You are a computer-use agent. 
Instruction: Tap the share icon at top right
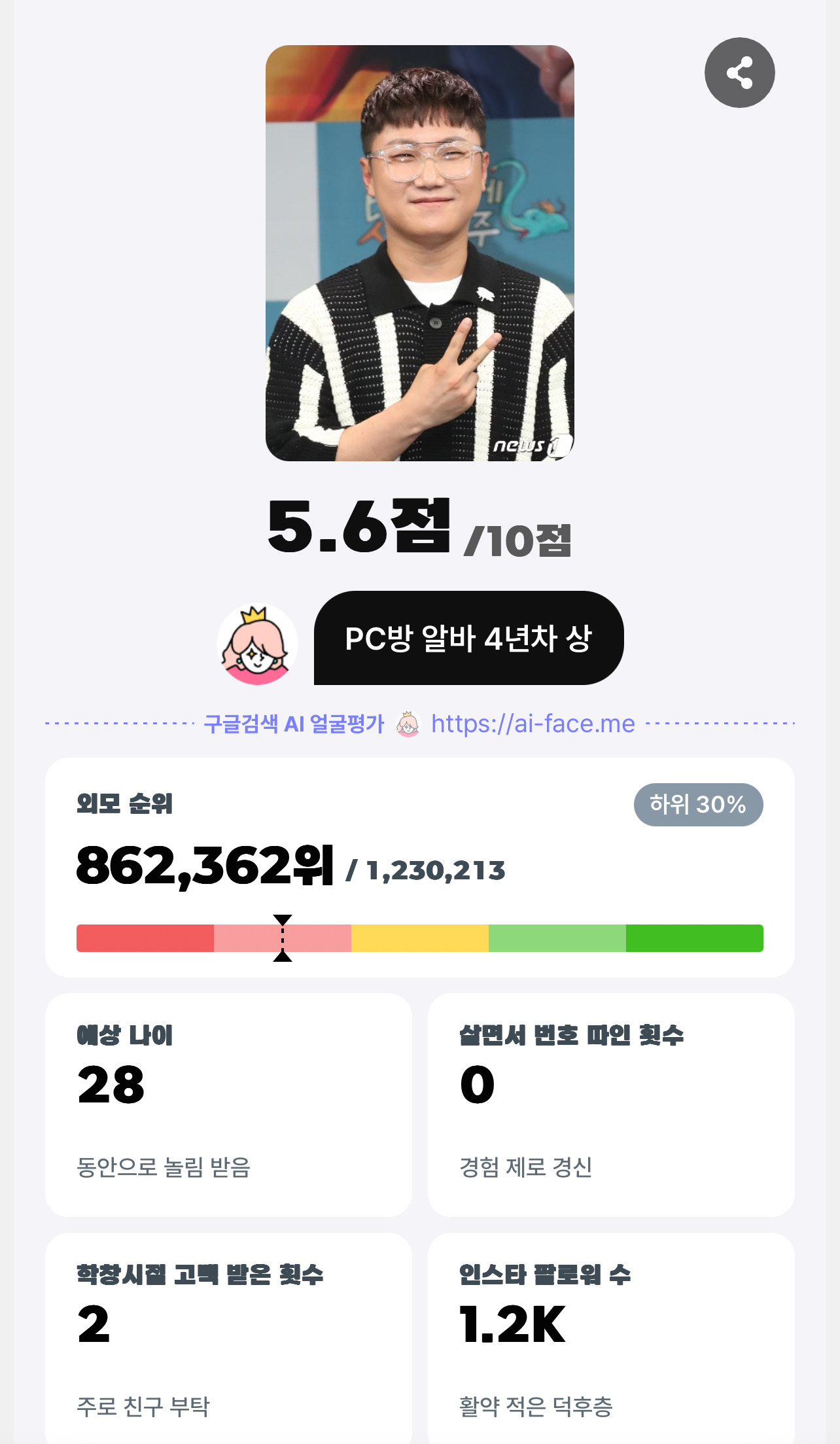click(x=739, y=72)
